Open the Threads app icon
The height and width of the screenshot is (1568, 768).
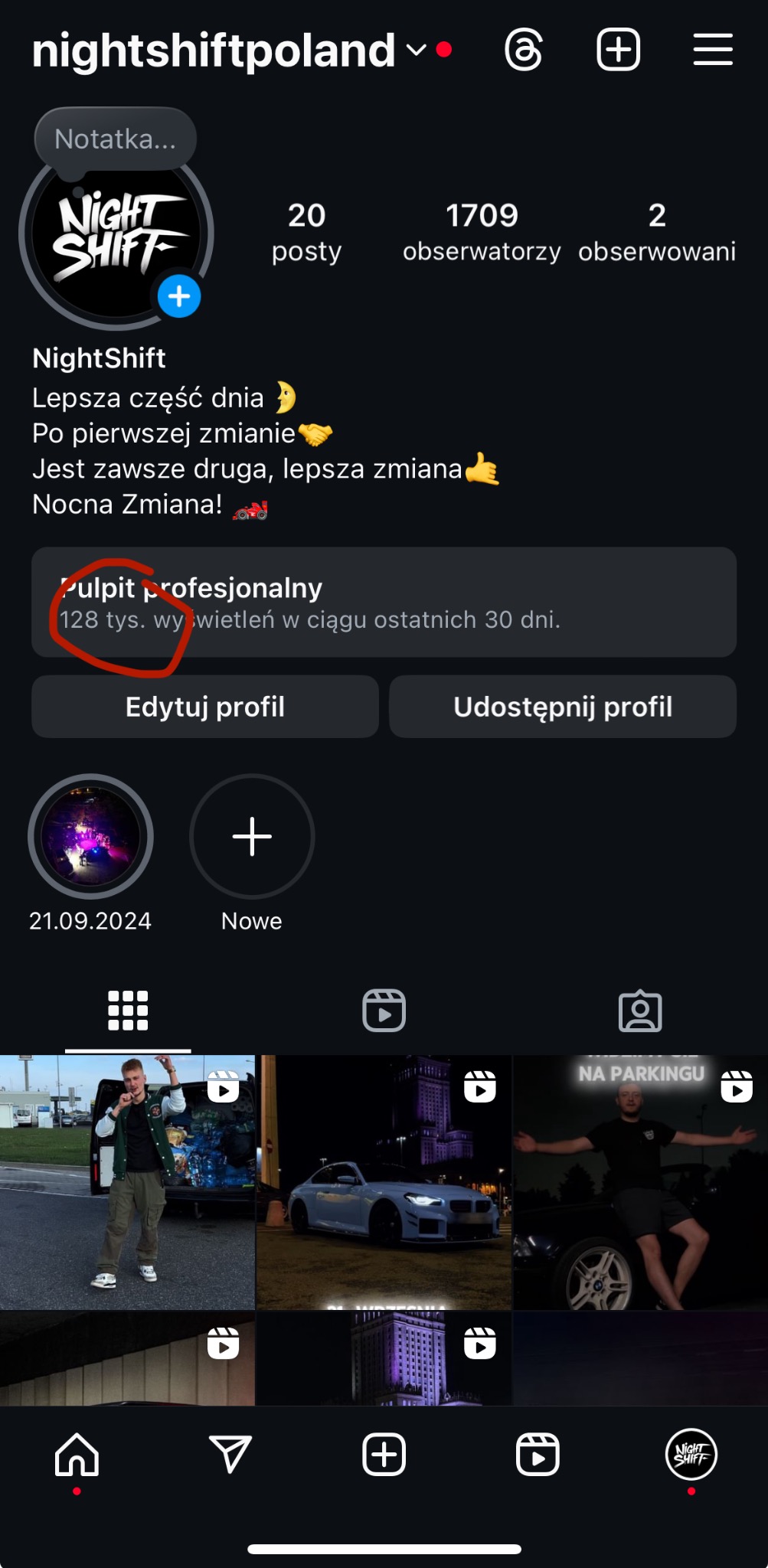point(525,49)
